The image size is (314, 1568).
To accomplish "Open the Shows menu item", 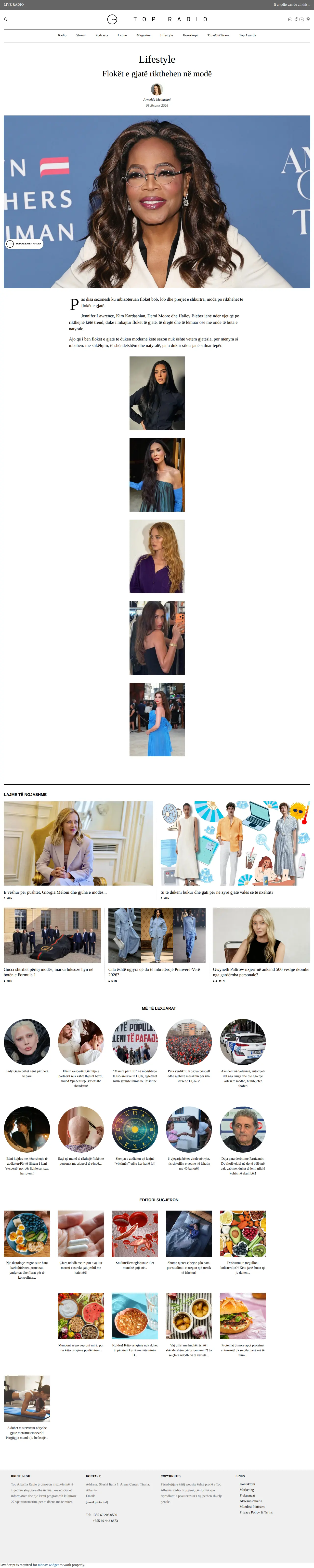I will click(81, 35).
